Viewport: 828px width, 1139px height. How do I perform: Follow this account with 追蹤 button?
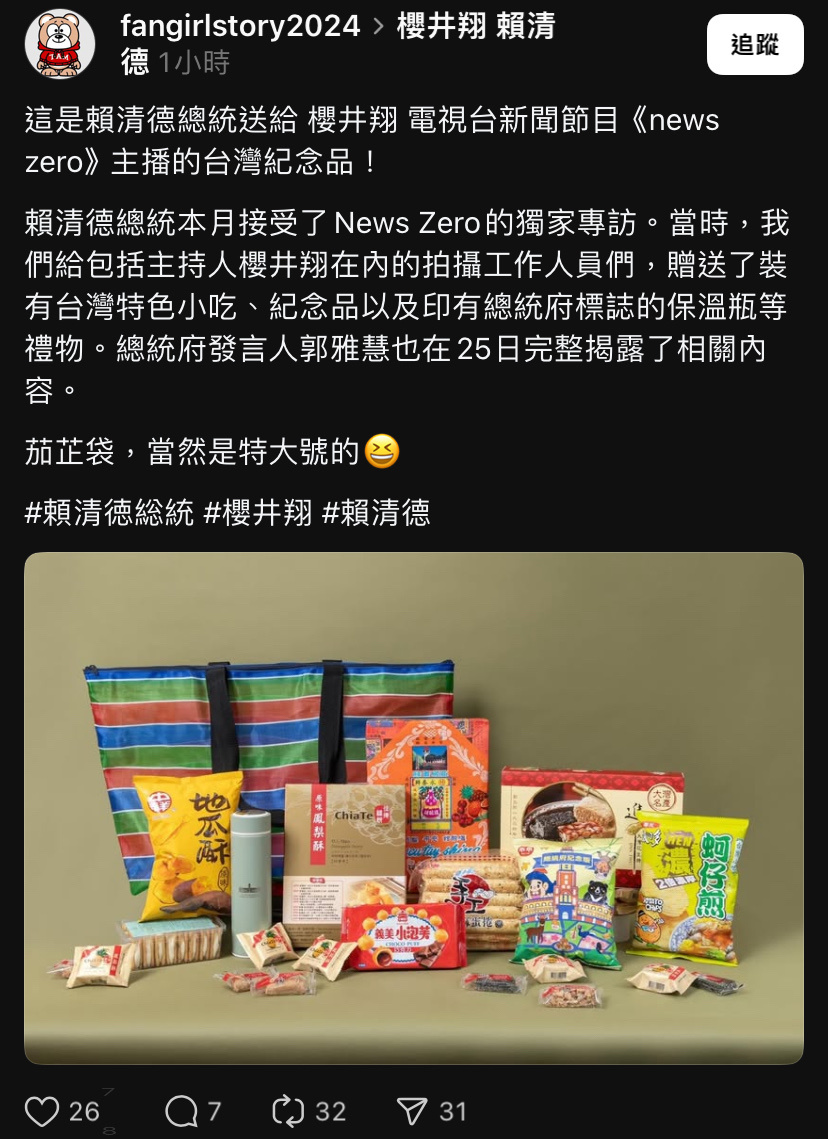click(754, 45)
